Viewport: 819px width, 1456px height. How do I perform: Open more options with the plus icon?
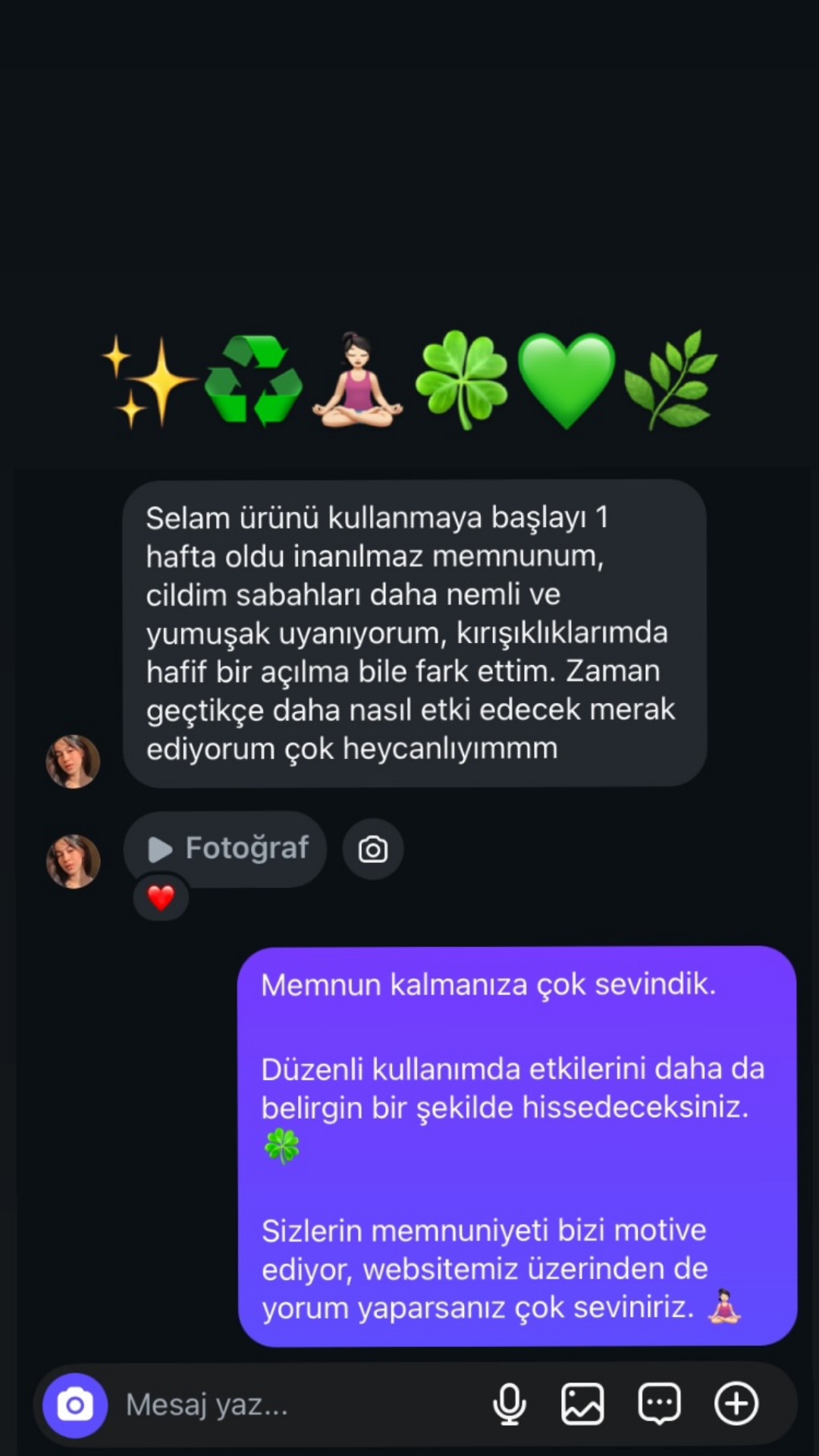pyautogui.click(x=736, y=1404)
